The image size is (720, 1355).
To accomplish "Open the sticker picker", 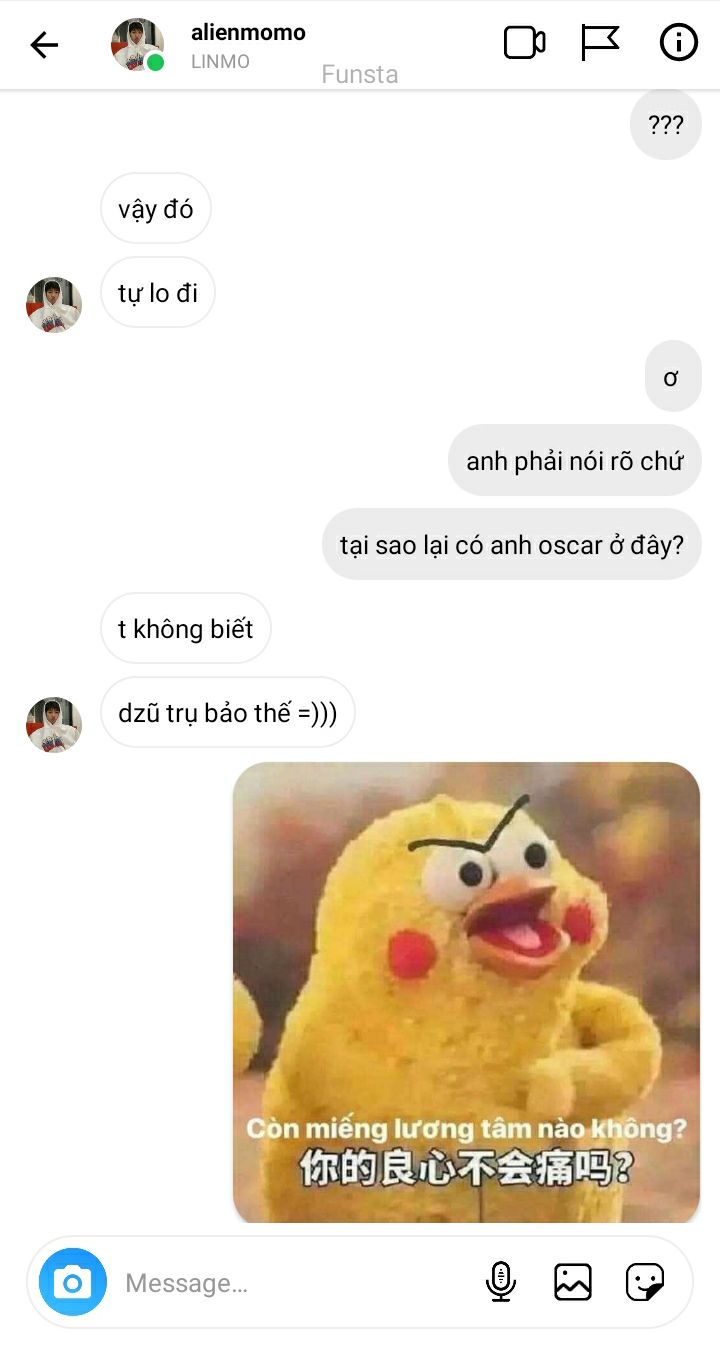I will click(x=645, y=1282).
